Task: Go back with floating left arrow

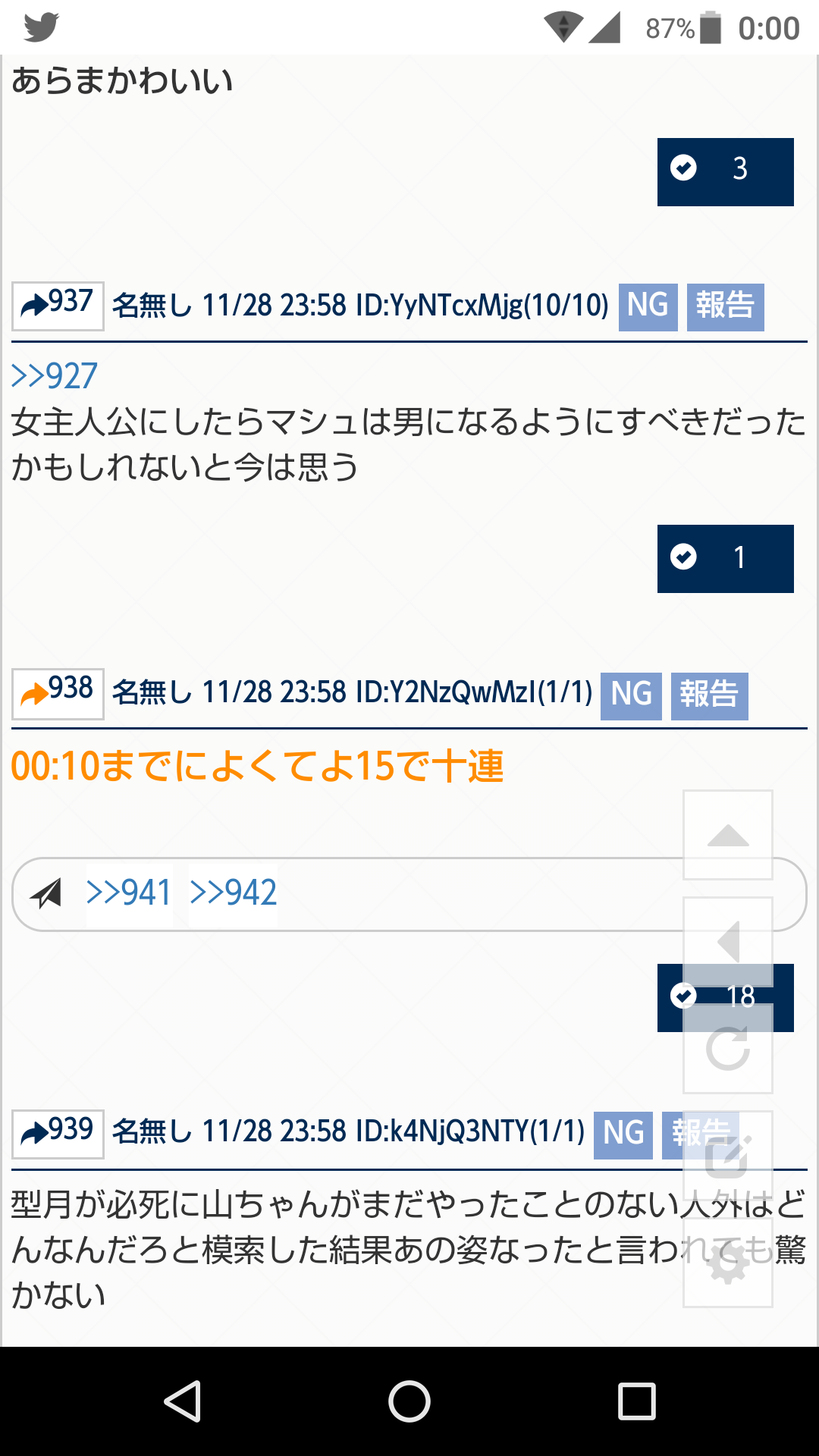Action: point(728,942)
